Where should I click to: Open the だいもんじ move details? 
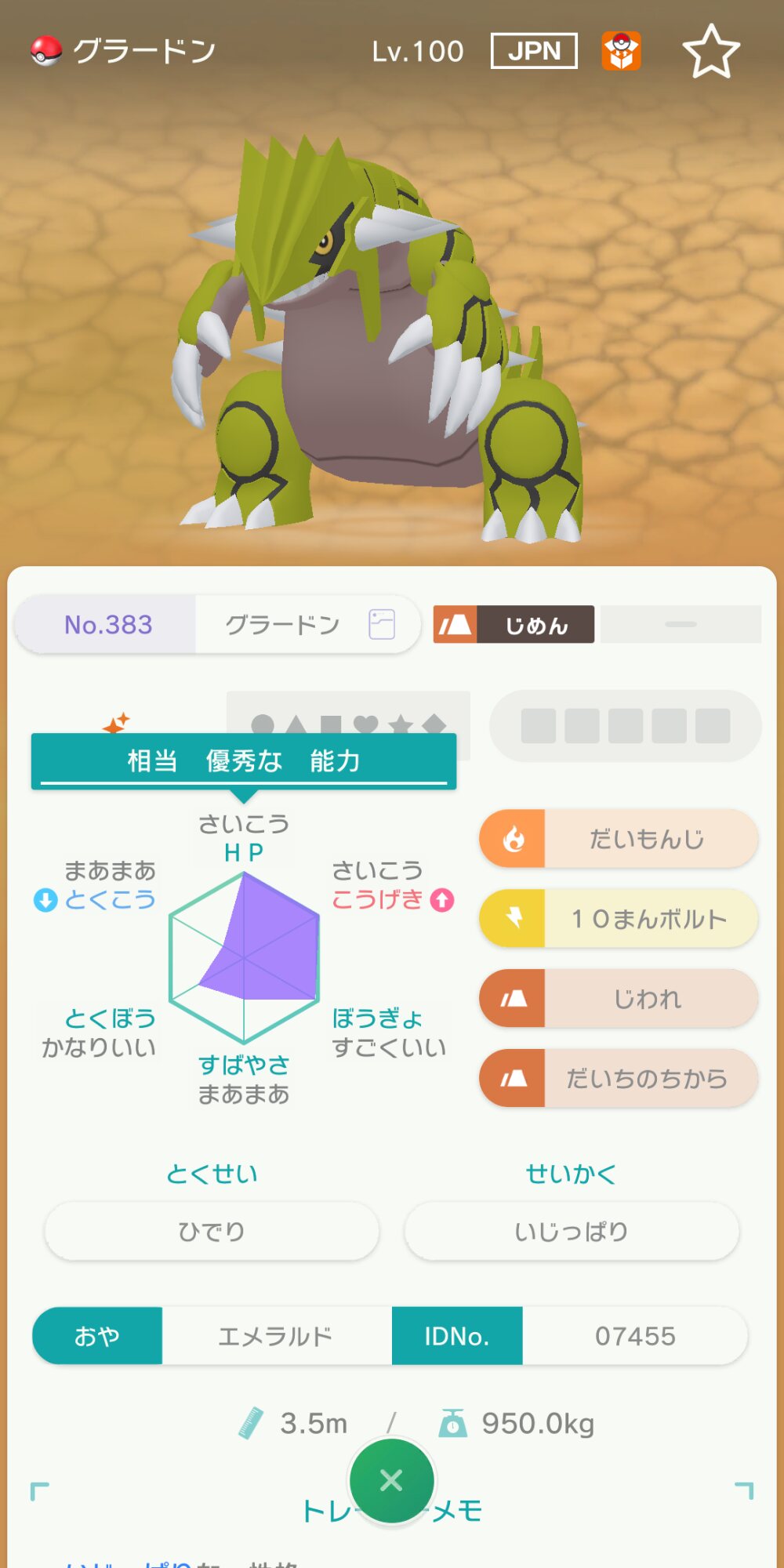click(619, 839)
